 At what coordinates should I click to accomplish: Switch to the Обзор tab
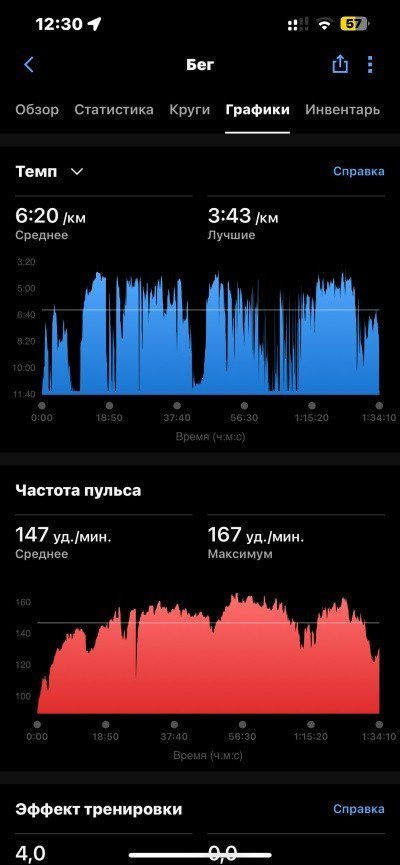(37, 110)
